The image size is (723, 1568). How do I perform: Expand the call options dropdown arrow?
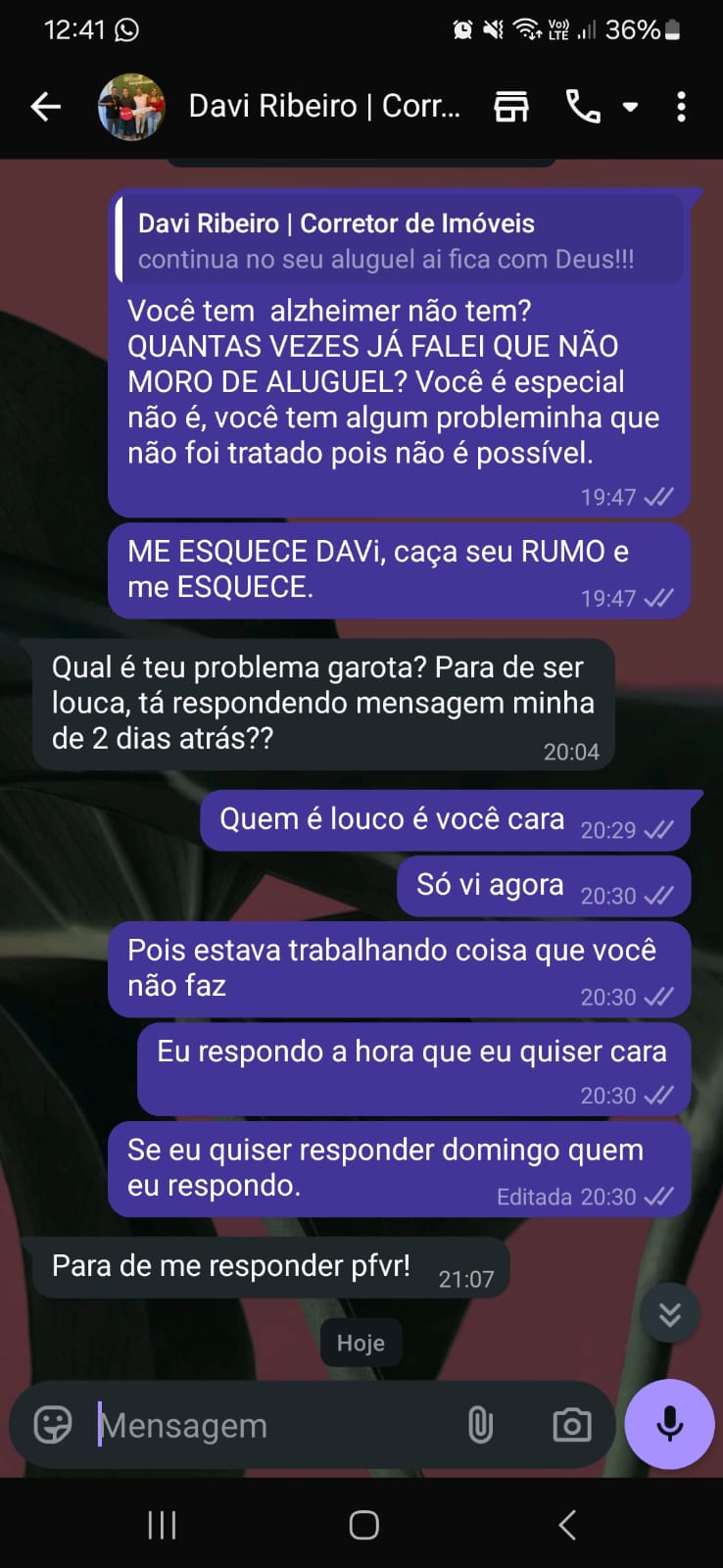point(631,106)
